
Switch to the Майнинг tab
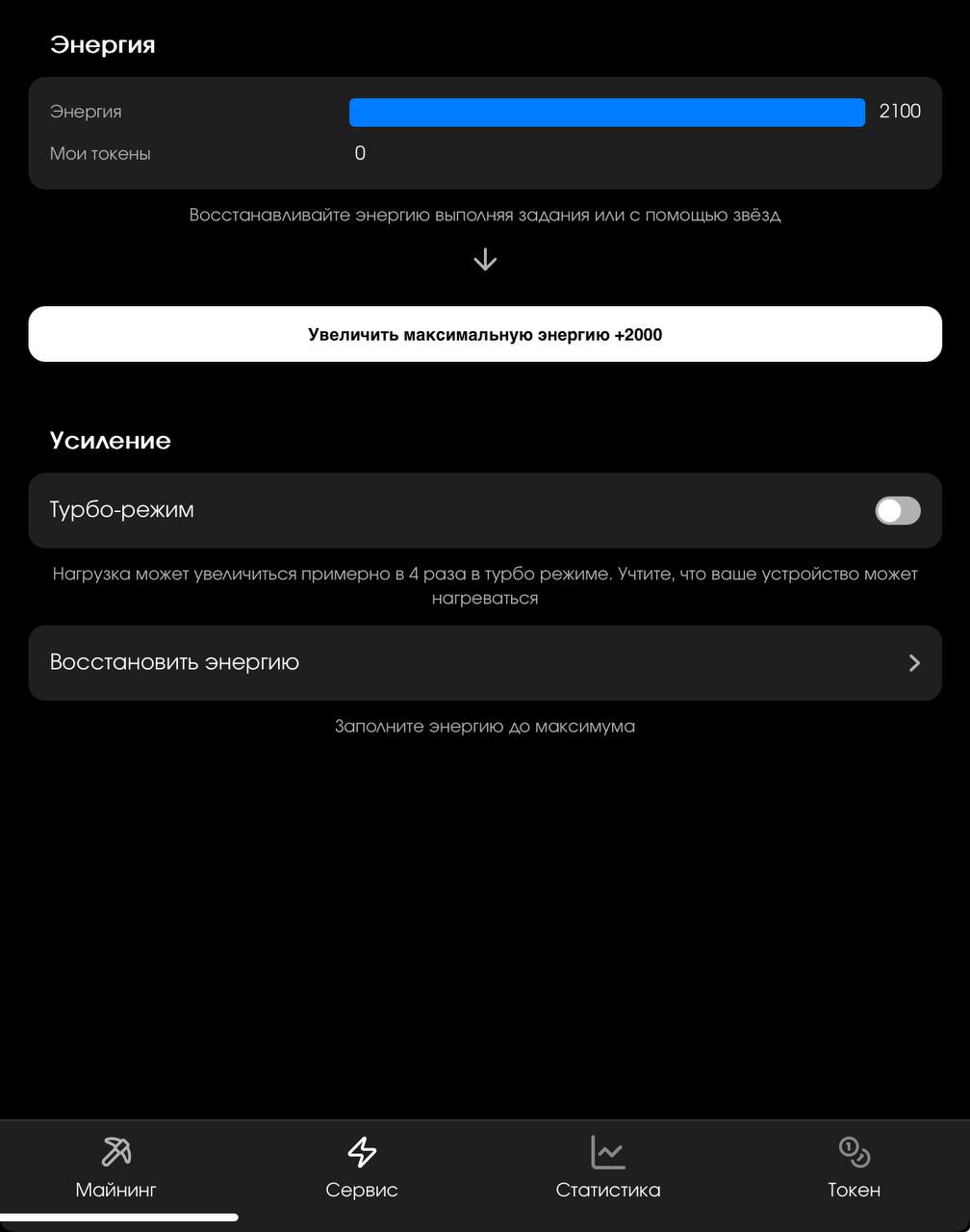[x=116, y=1167]
